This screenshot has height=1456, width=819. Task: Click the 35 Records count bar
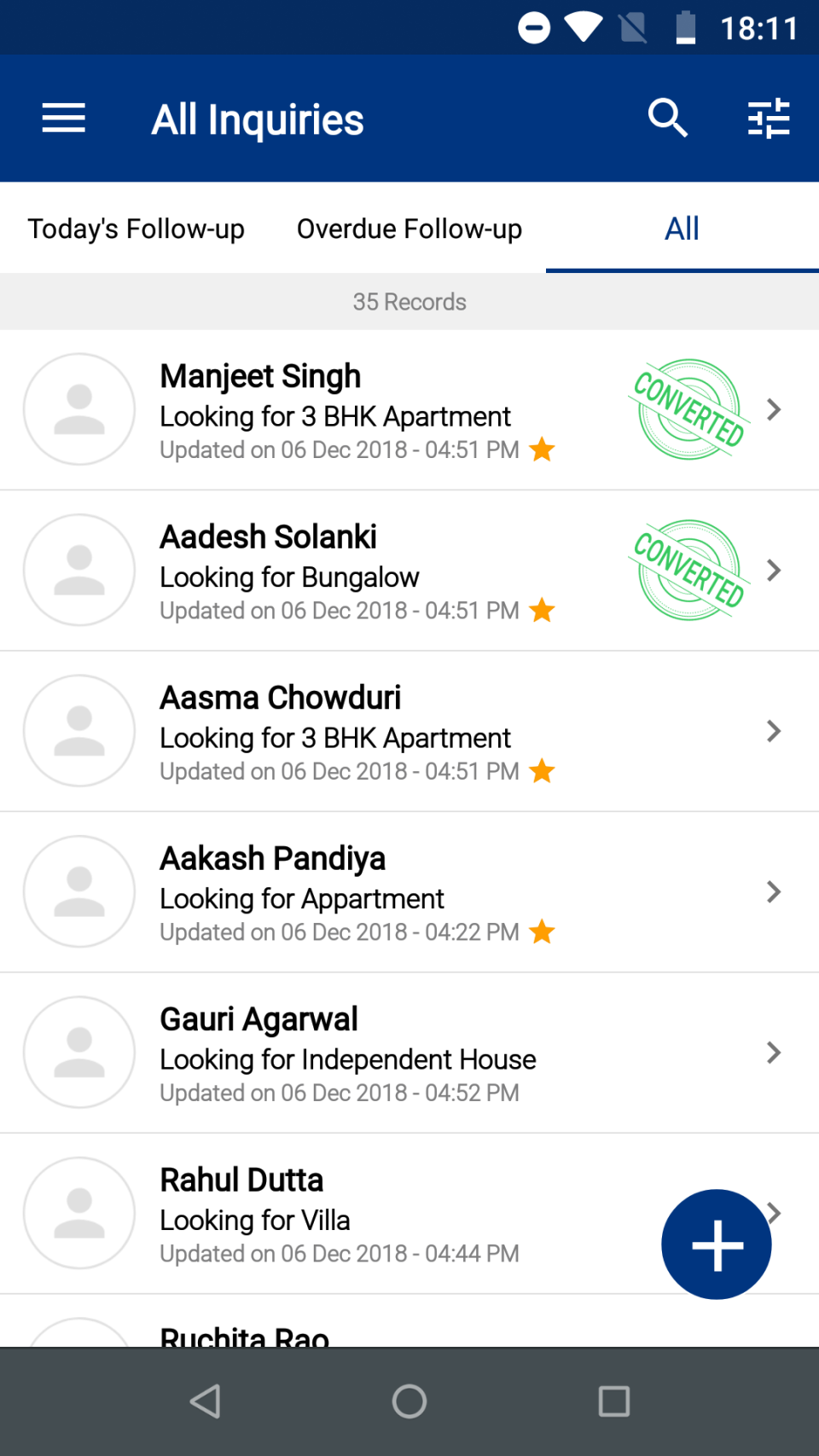pos(409,301)
